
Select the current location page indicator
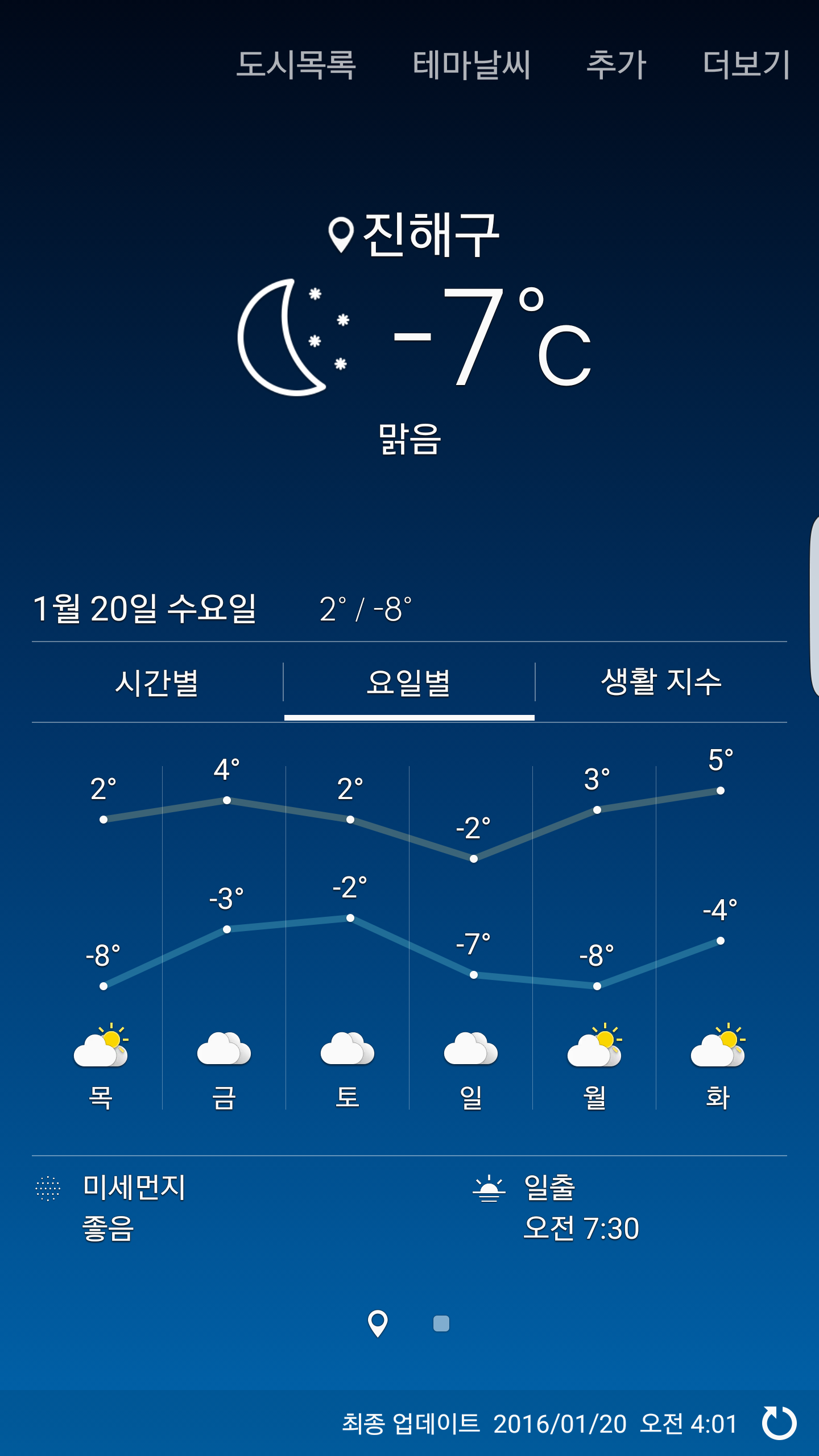click(x=378, y=1323)
